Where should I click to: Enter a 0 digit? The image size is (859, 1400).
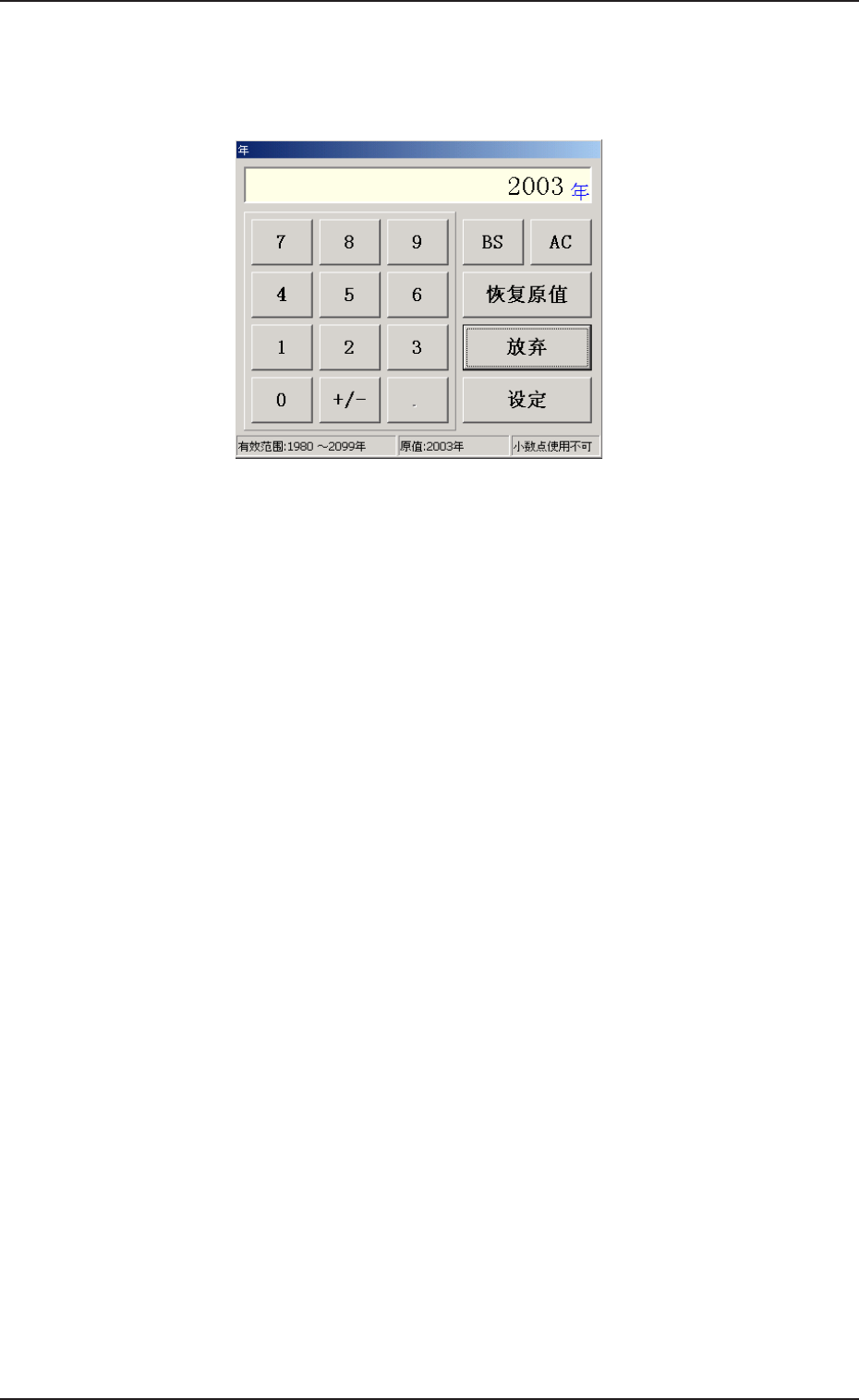[x=282, y=400]
